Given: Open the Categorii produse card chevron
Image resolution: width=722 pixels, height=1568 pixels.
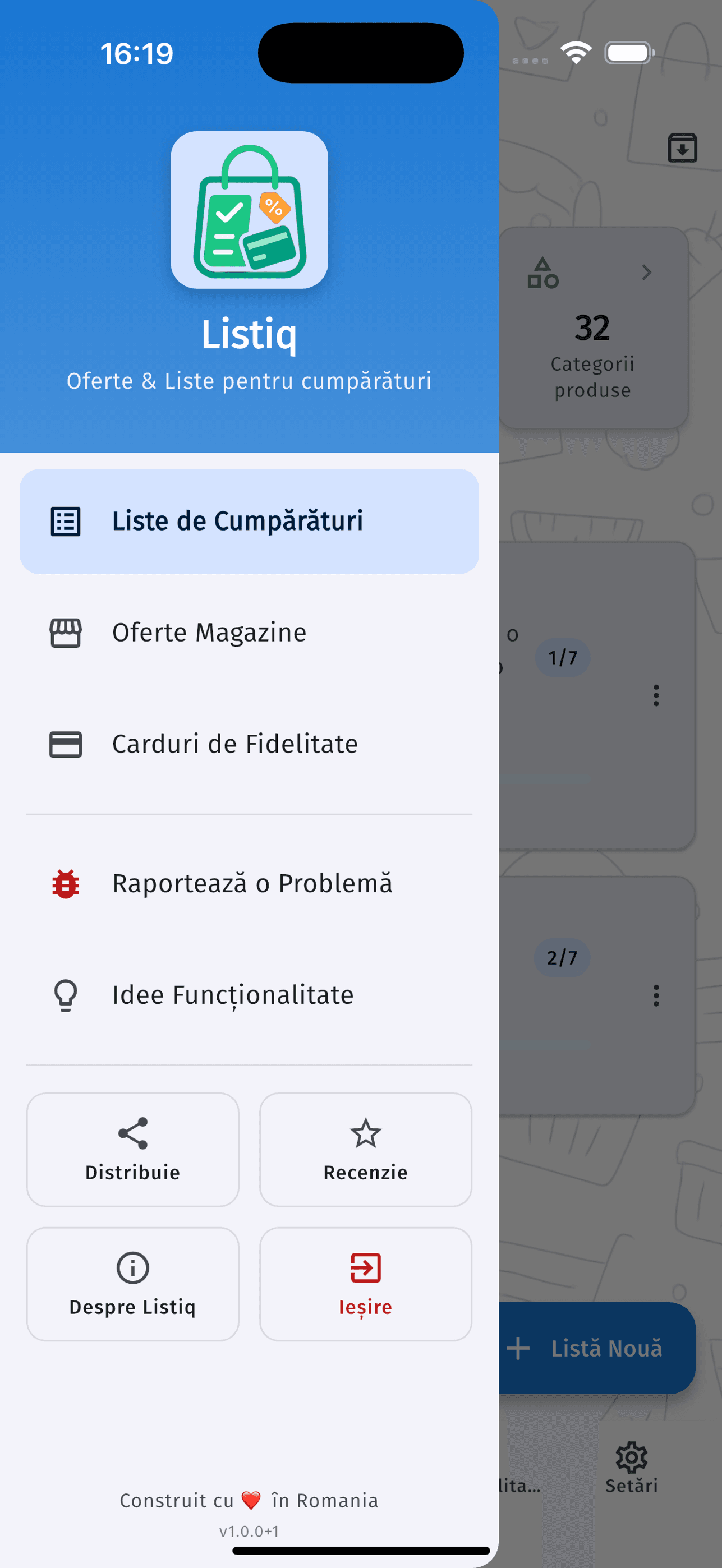Looking at the screenshot, I should click(x=647, y=273).
